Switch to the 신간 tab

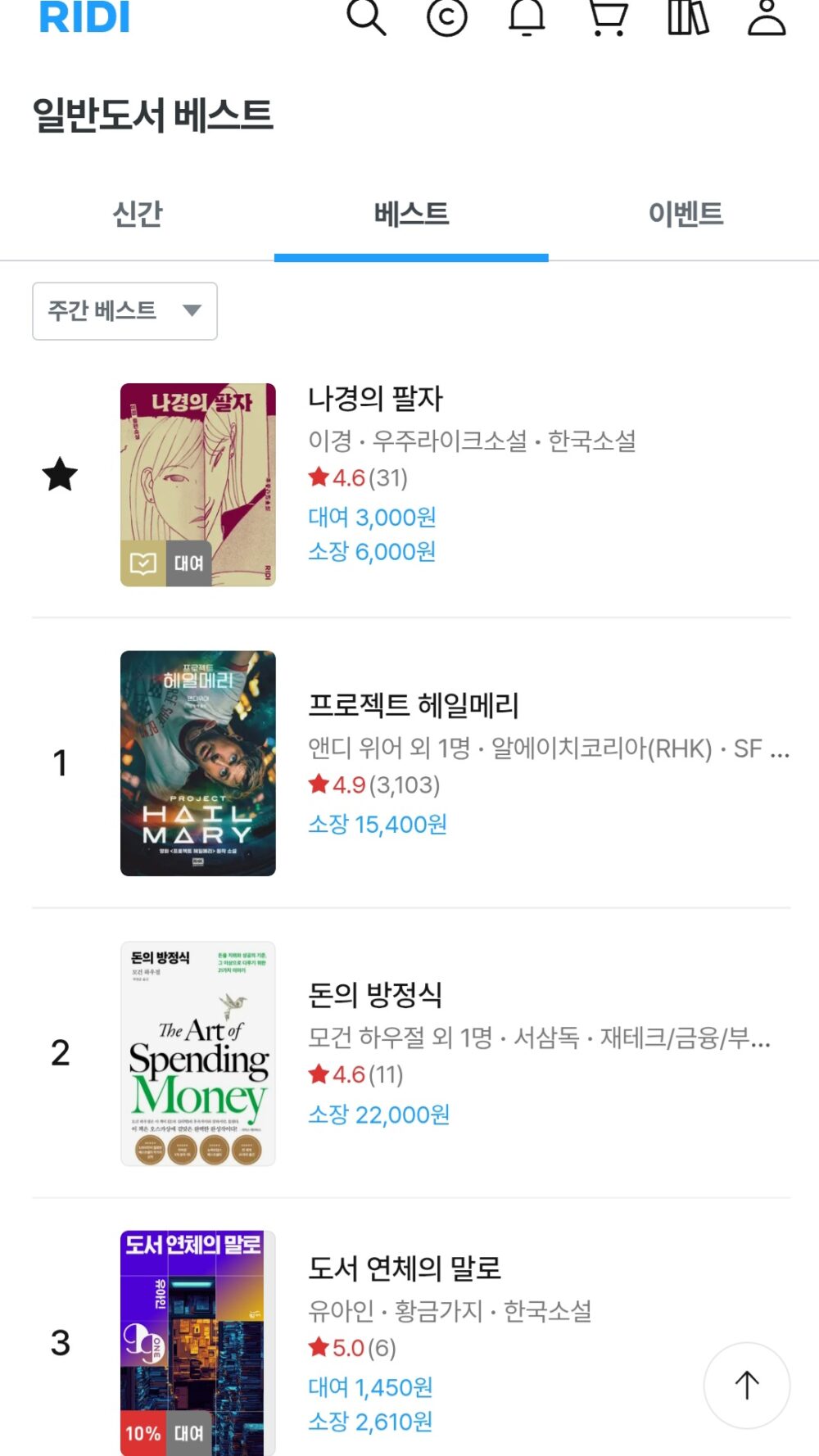pyautogui.click(x=138, y=214)
